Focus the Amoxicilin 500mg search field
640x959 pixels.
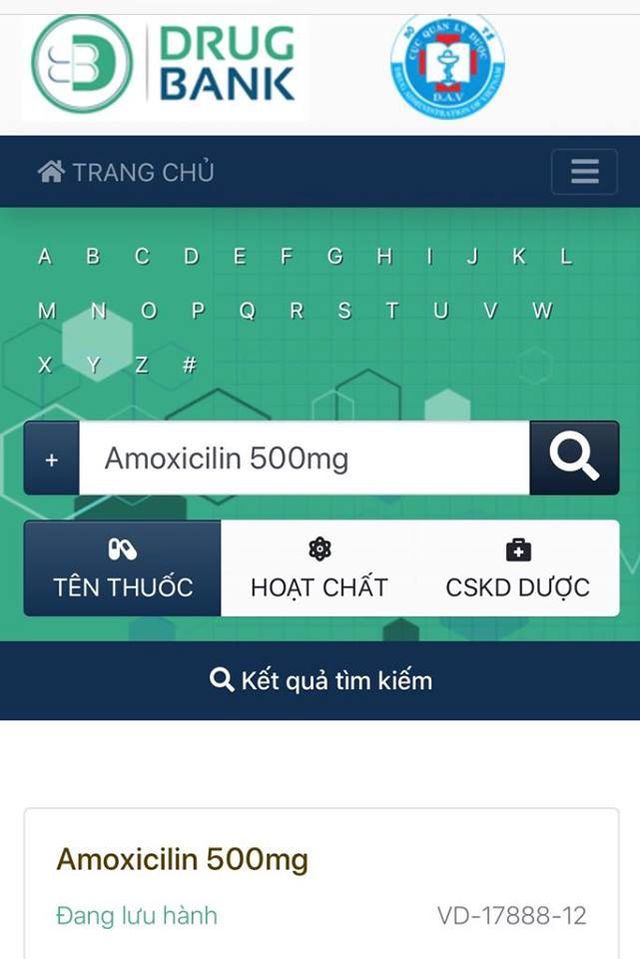tap(304, 458)
